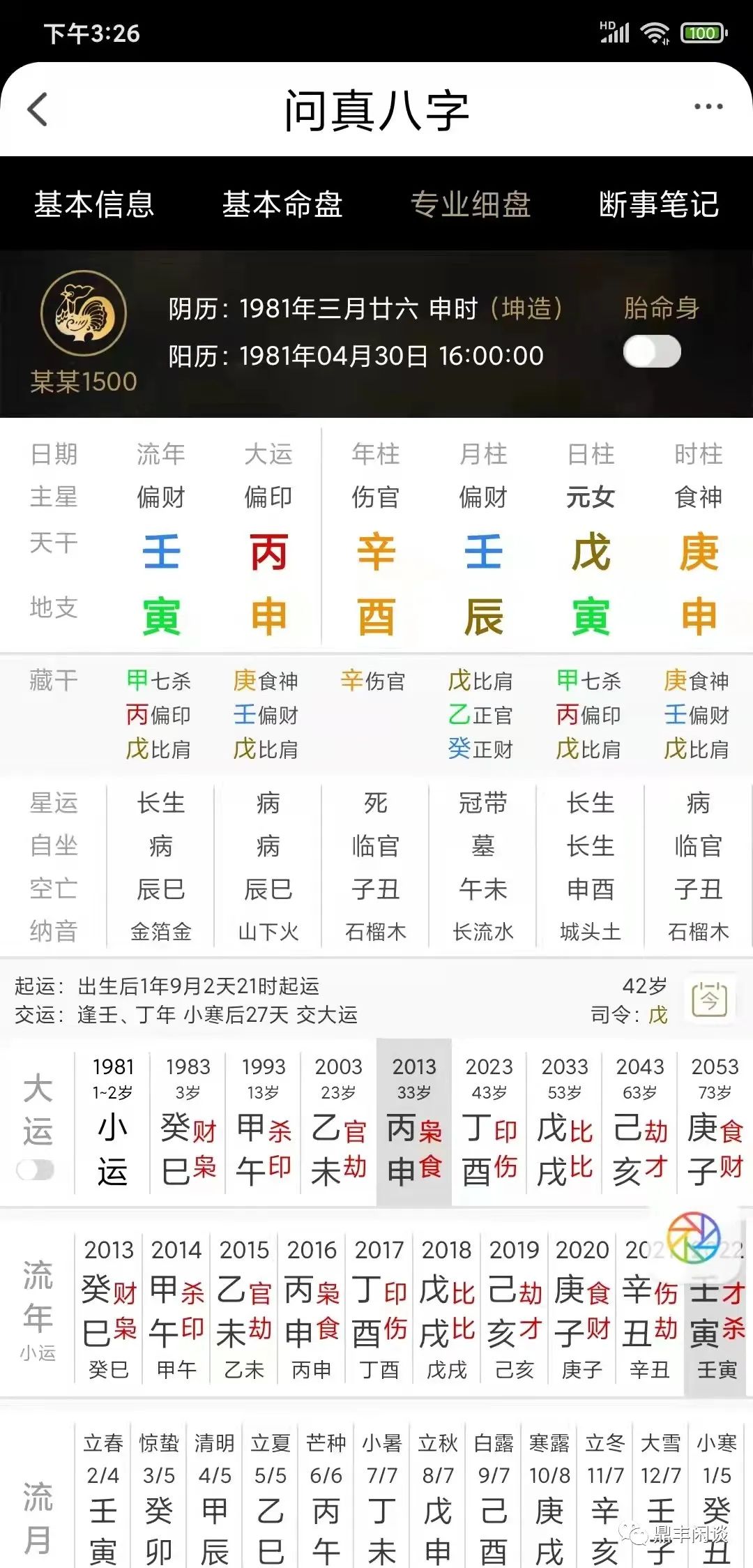Open the three-dot overflow menu
This screenshot has width=753, height=1568.
tap(708, 107)
